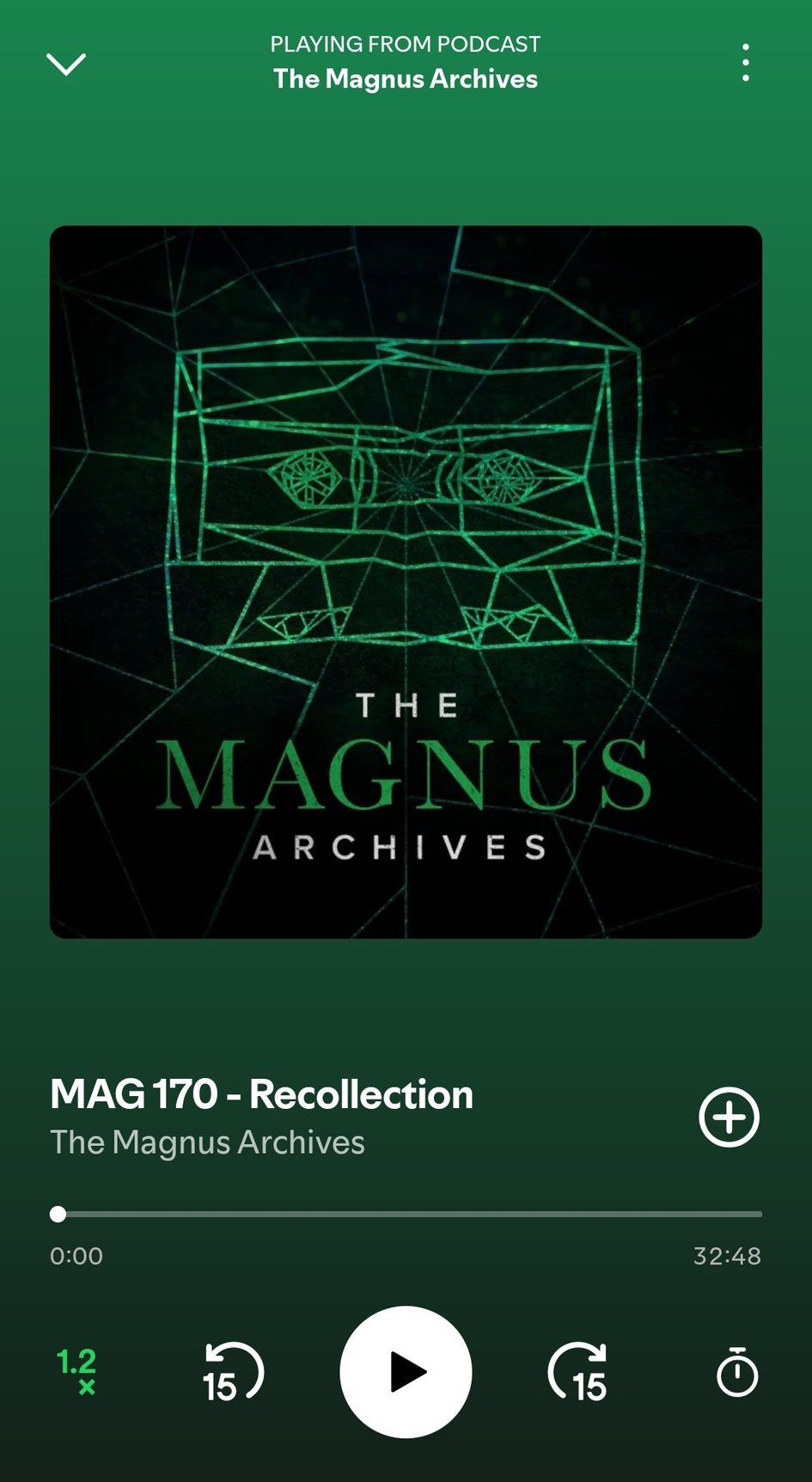This screenshot has width=812, height=1482.
Task: Open the sleep timer
Action: 736,1373
